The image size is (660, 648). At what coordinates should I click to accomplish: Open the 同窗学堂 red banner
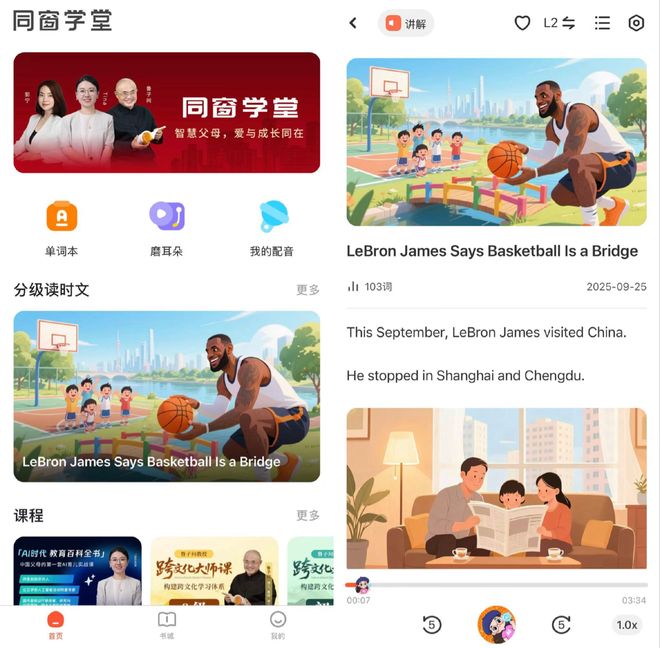[x=166, y=112]
